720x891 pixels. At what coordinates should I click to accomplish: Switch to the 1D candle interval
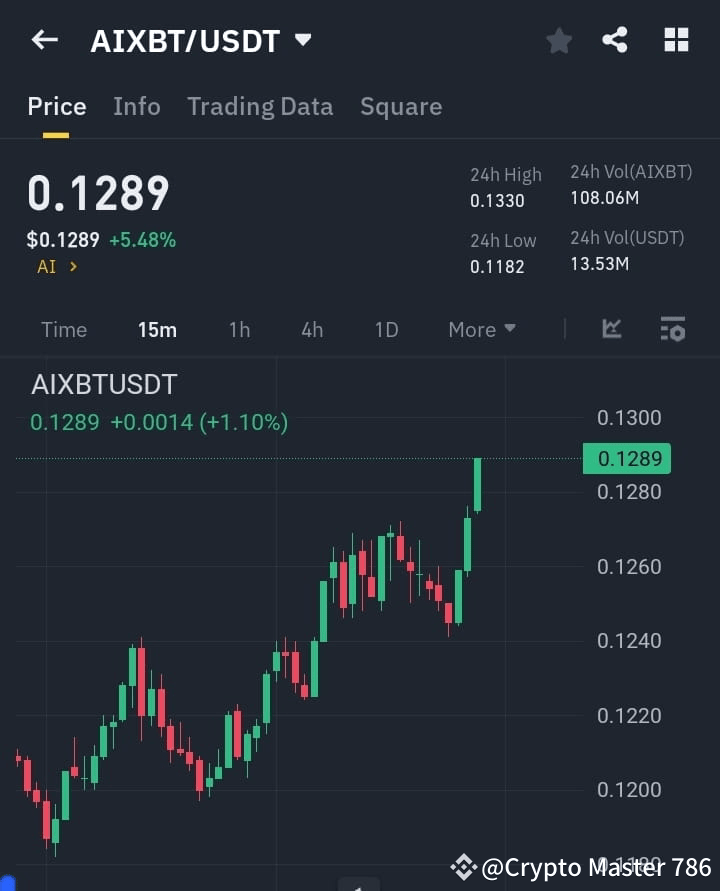click(386, 329)
